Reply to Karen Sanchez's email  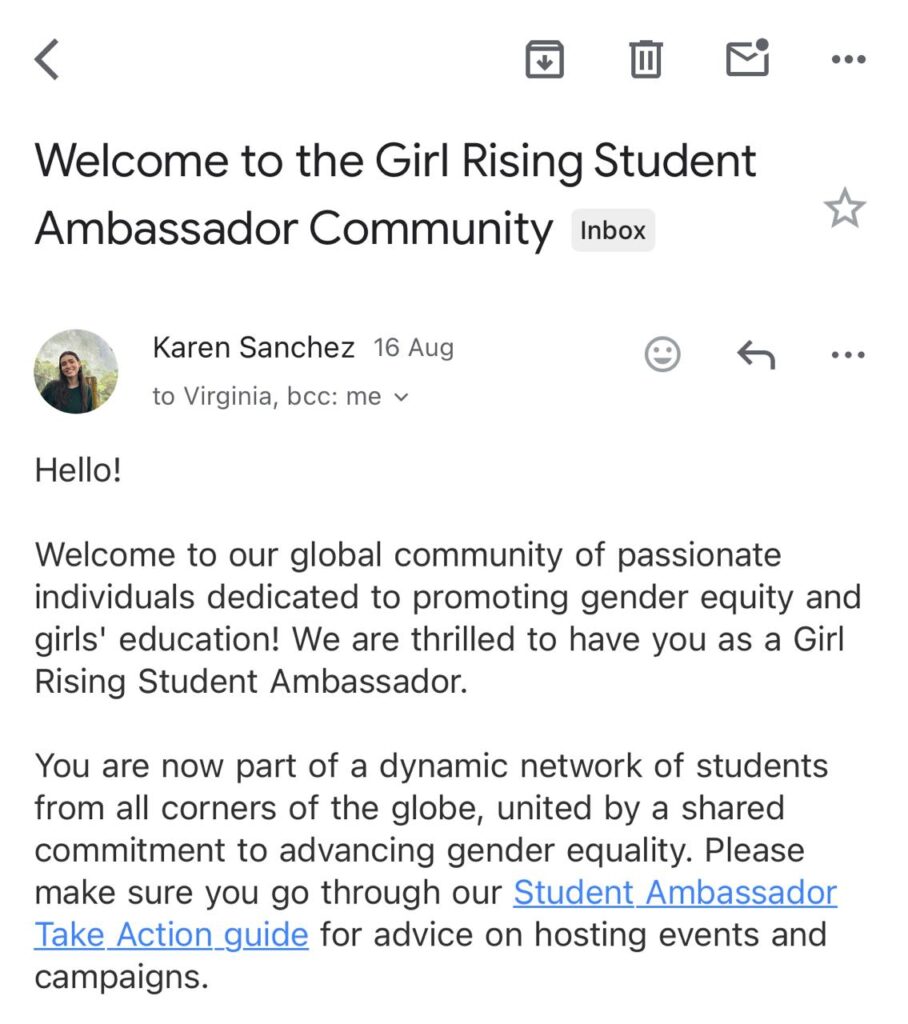[x=756, y=354]
